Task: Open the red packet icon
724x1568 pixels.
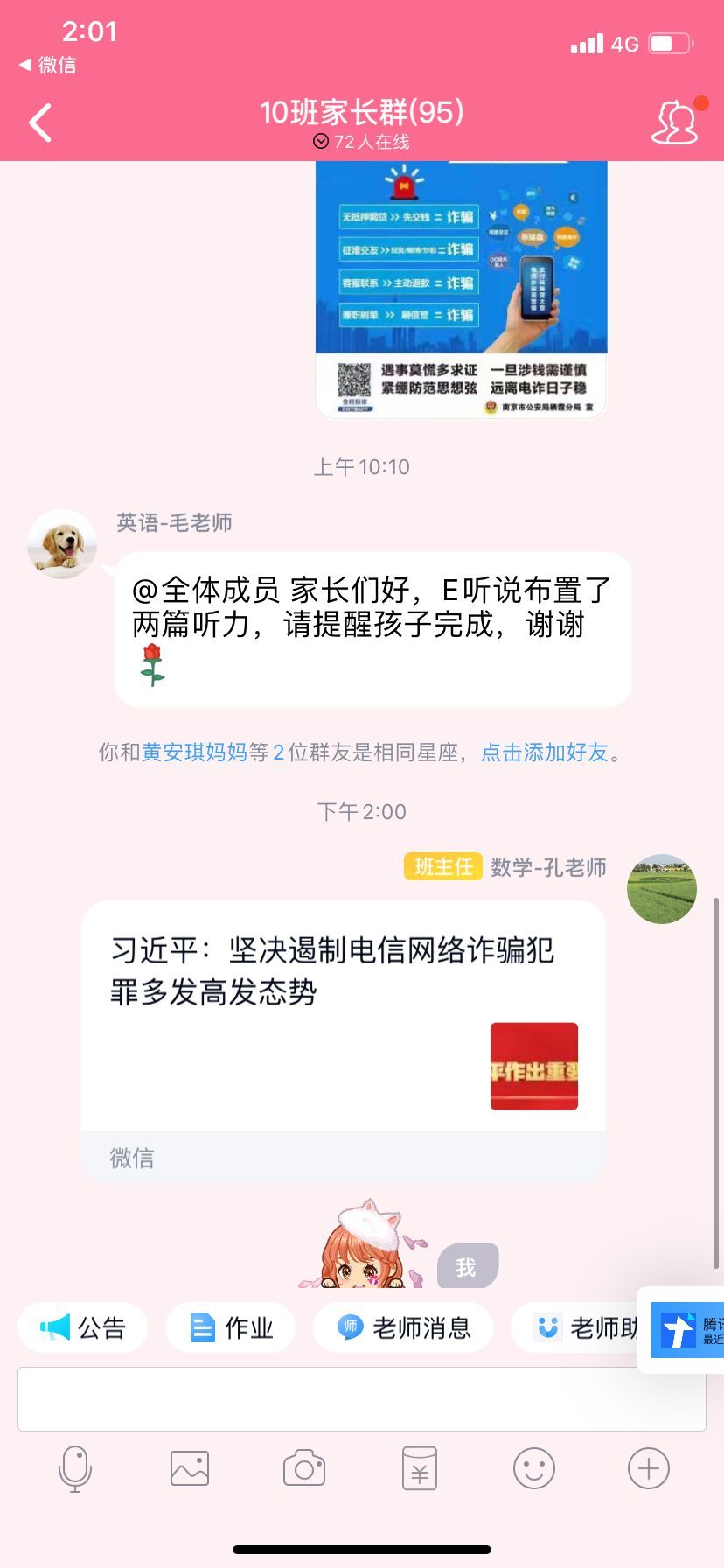Action: (419, 1468)
